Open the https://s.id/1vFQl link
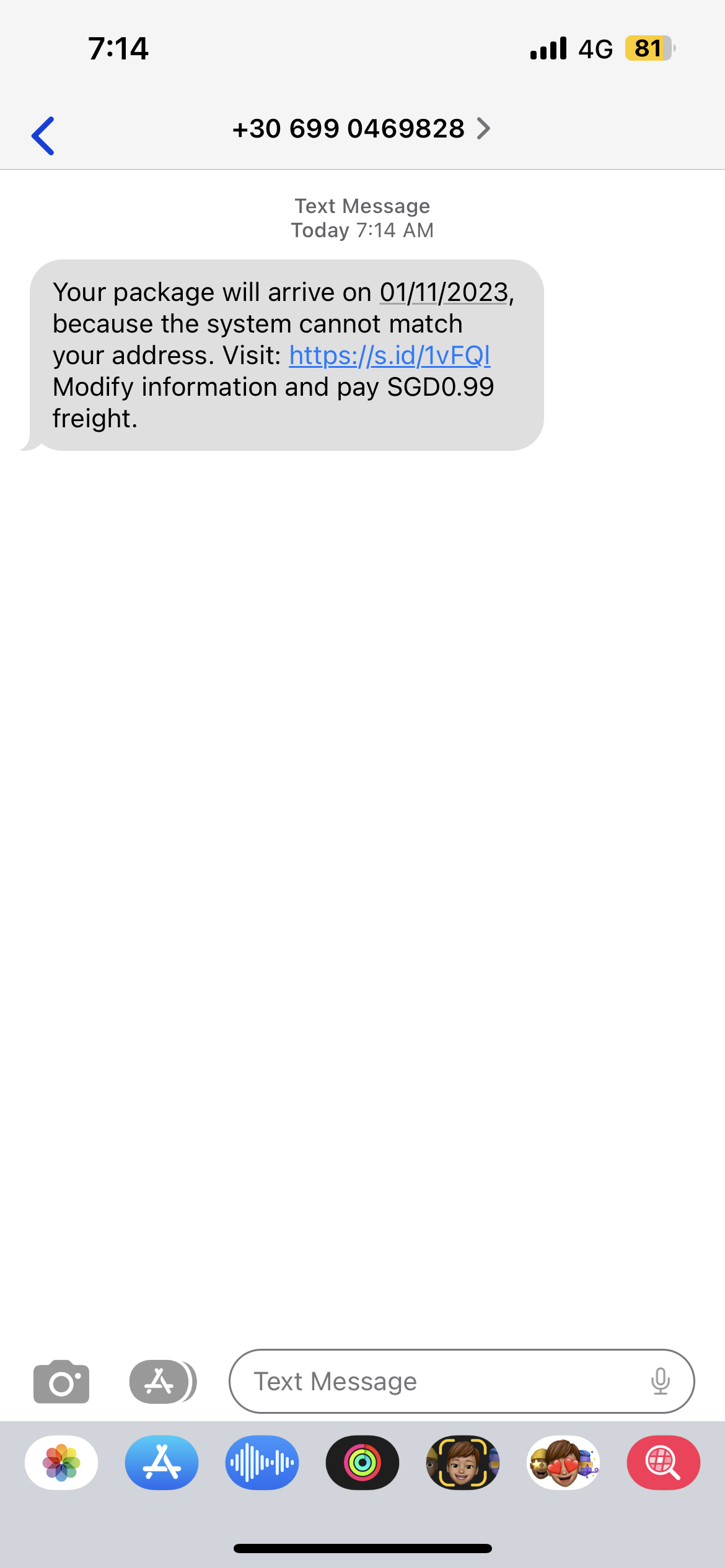725x1568 pixels. (389, 355)
